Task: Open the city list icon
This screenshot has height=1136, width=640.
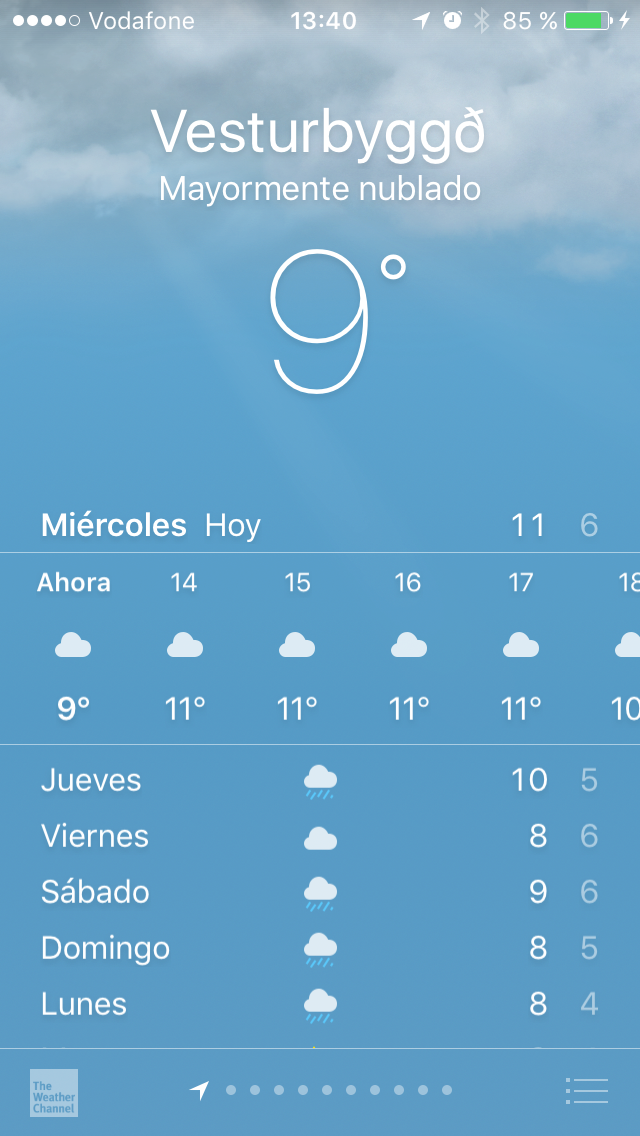Action: [x=586, y=1090]
